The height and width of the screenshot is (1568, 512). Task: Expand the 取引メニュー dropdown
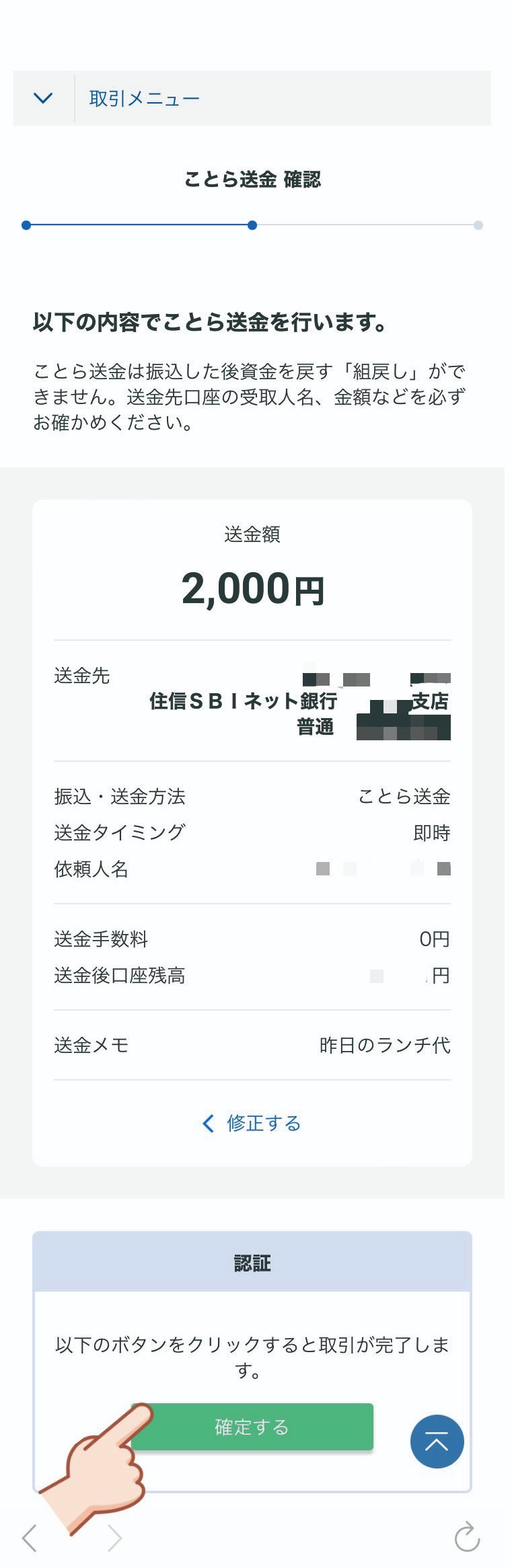pyautogui.click(x=43, y=98)
